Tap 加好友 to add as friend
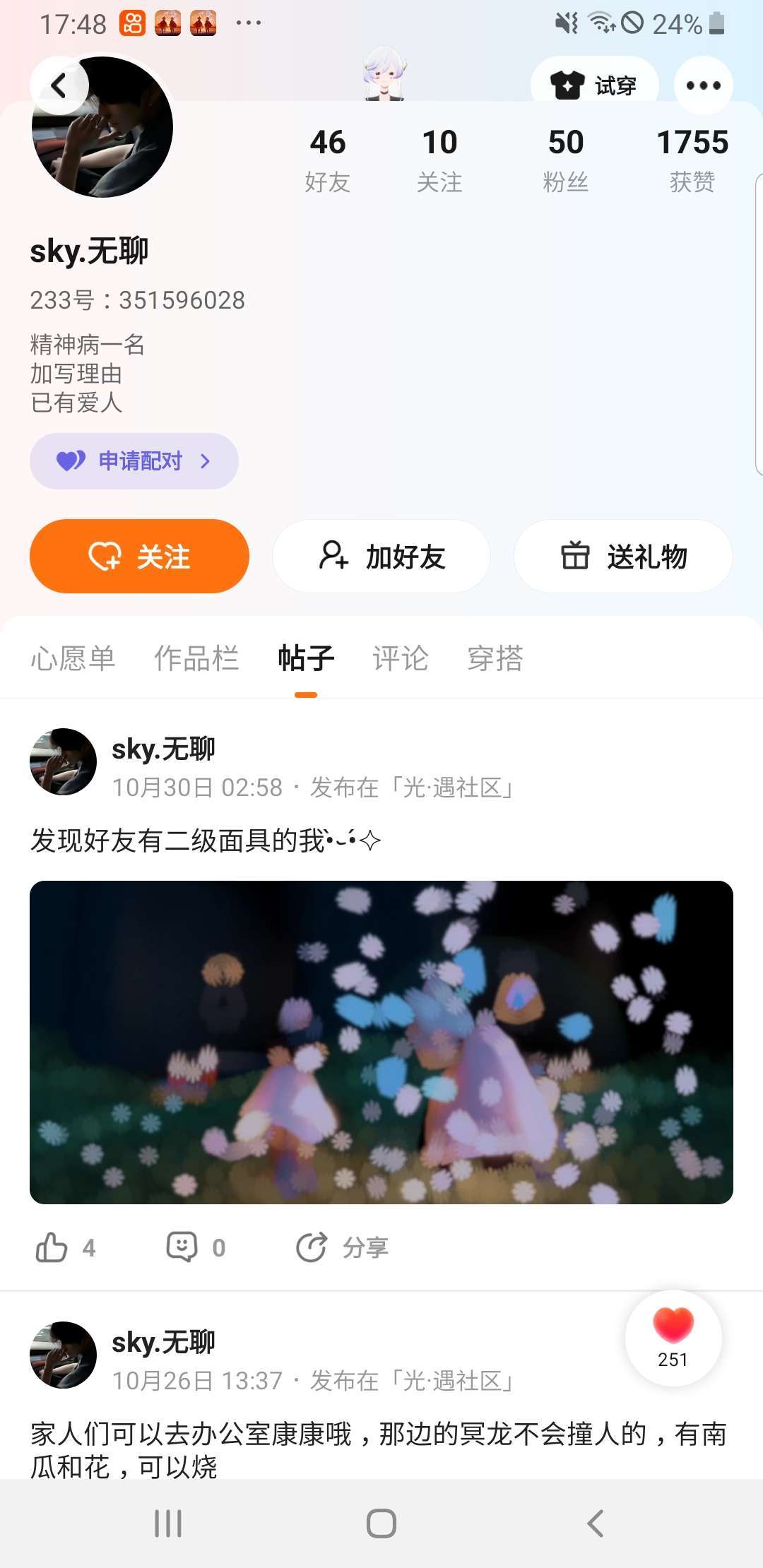The height and width of the screenshot is (1568, 763). (381, 557)
